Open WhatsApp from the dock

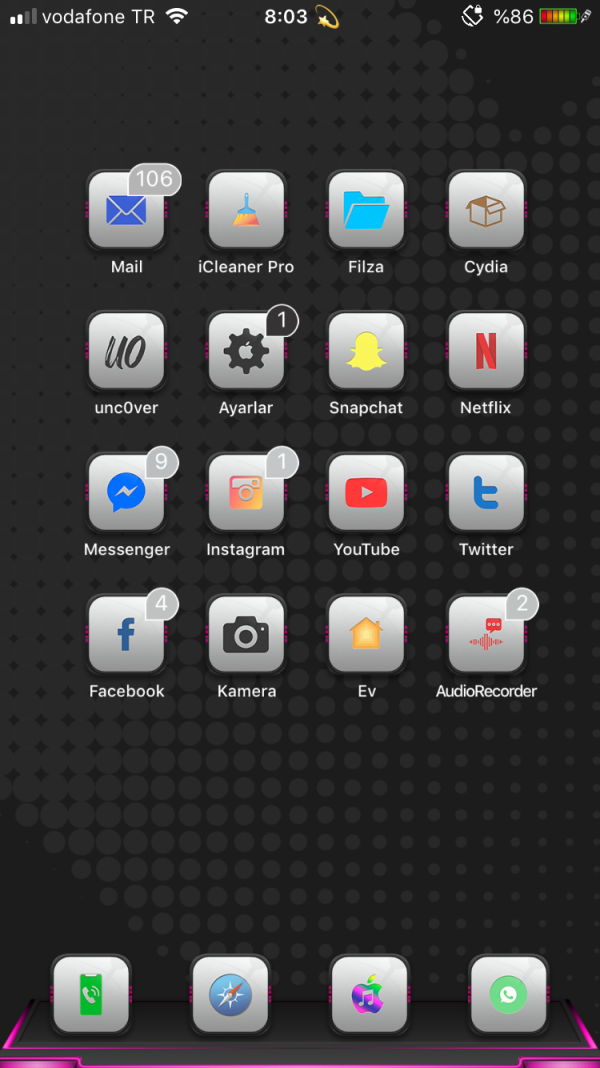click(509, 995)
